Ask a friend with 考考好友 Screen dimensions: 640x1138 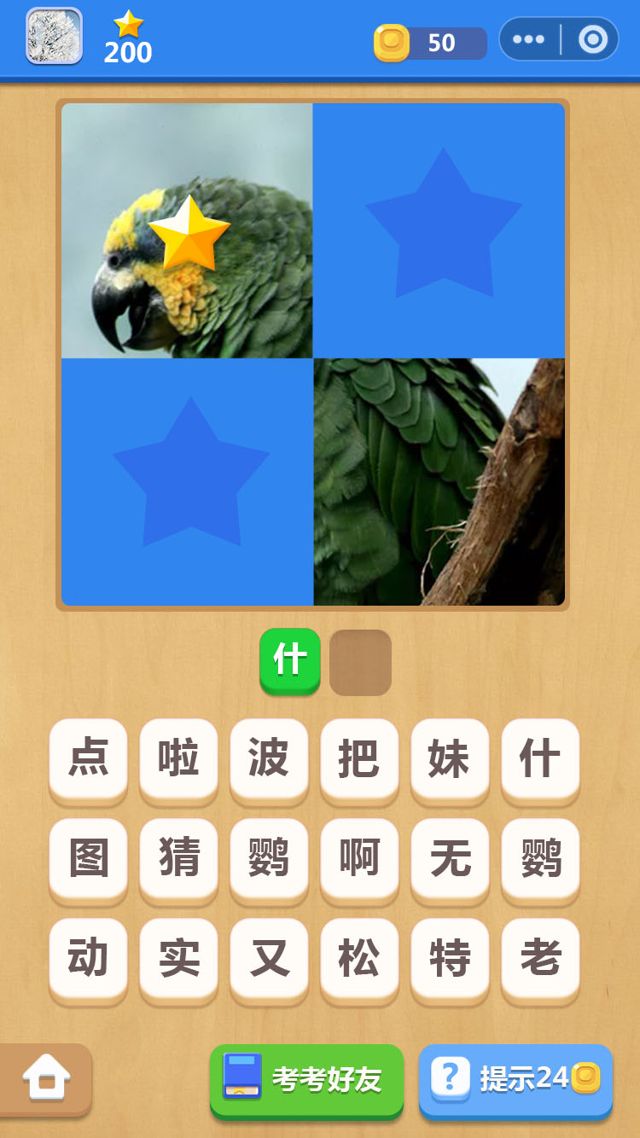(x=306, y=1079)
